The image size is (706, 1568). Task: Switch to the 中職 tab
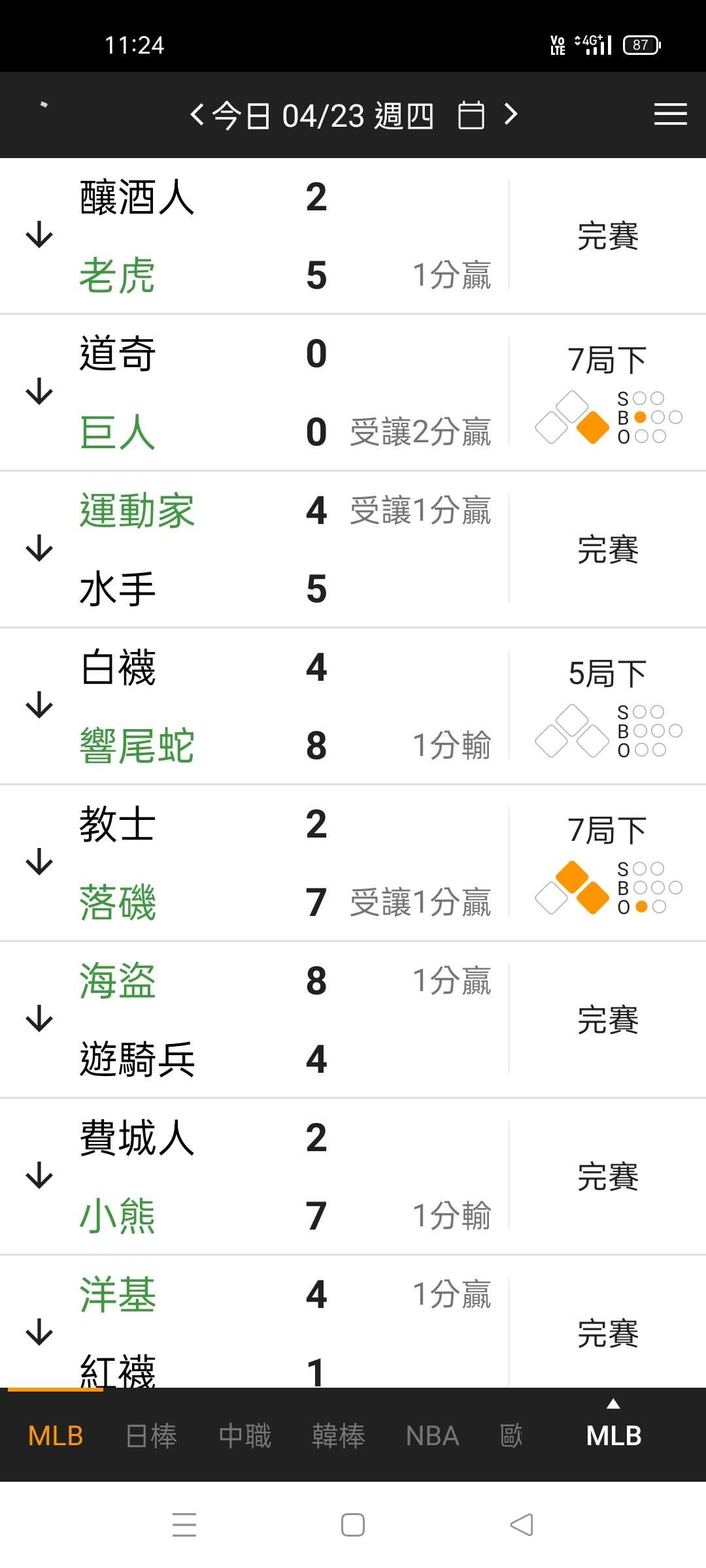245,1436
